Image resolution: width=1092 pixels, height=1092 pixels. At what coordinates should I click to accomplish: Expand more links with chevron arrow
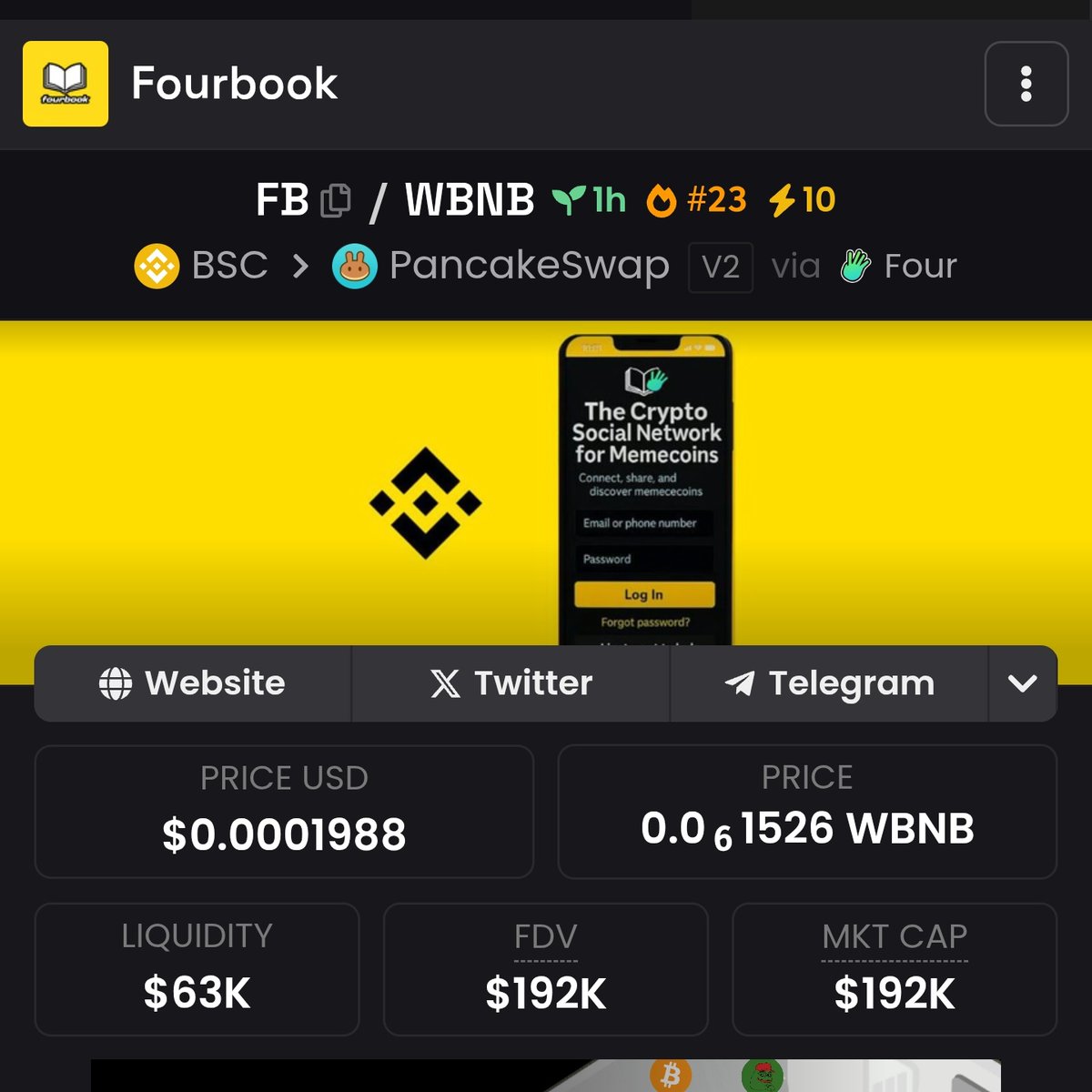click(x=1023, y=683)
